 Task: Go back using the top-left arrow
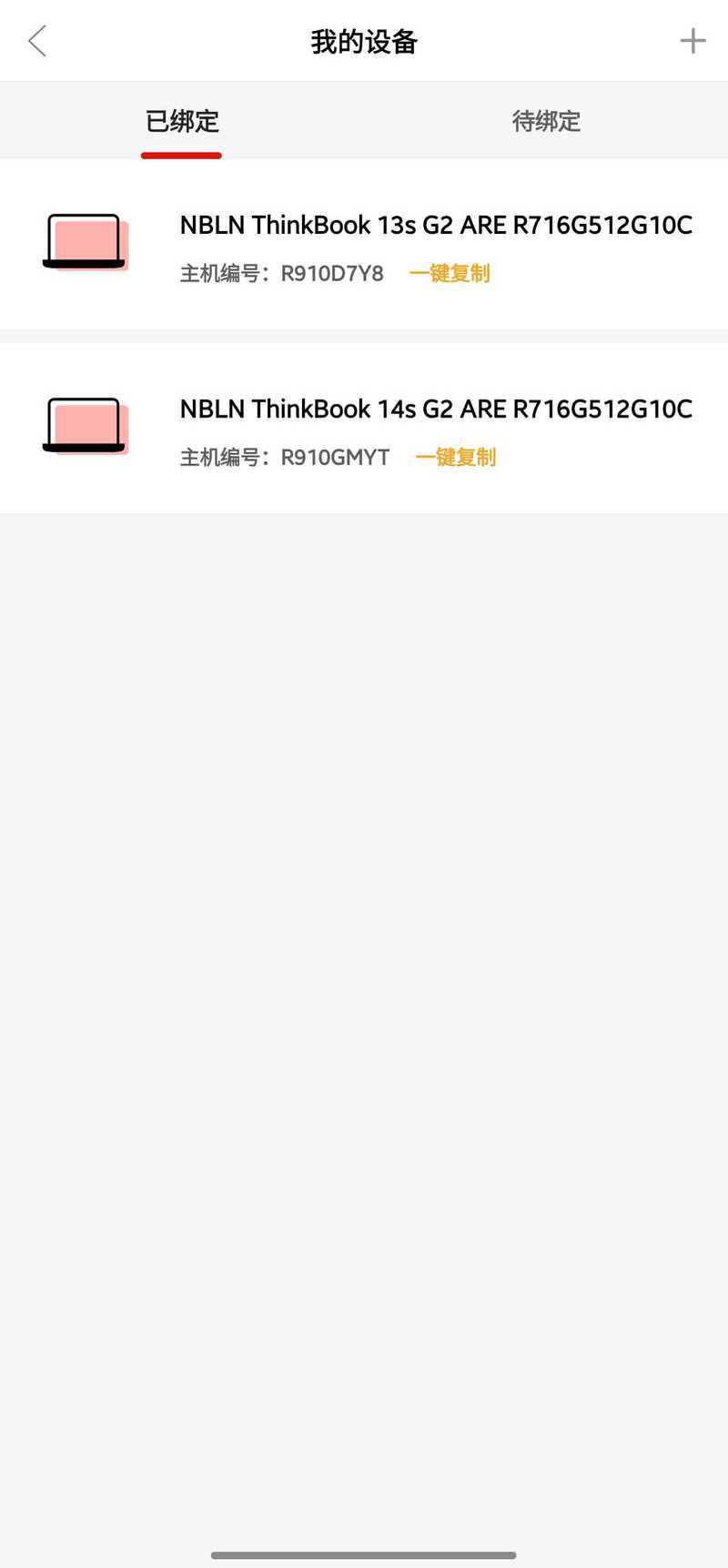(37, 41)
